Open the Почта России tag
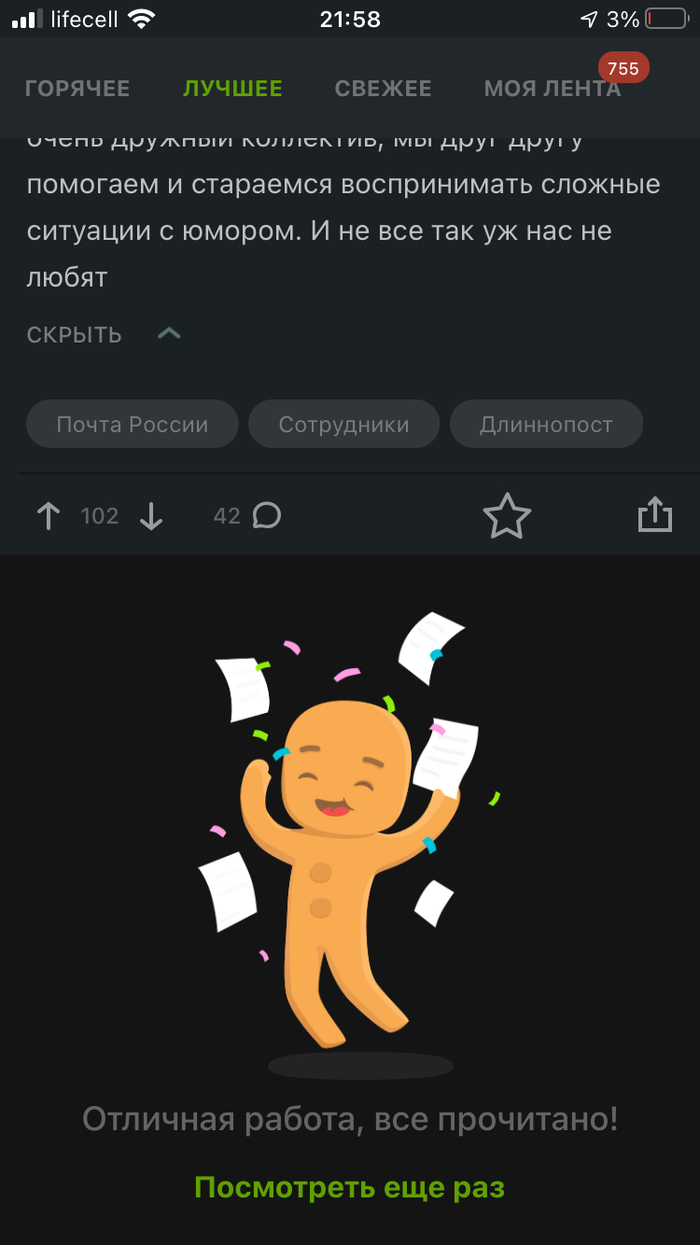 point(132,424)
